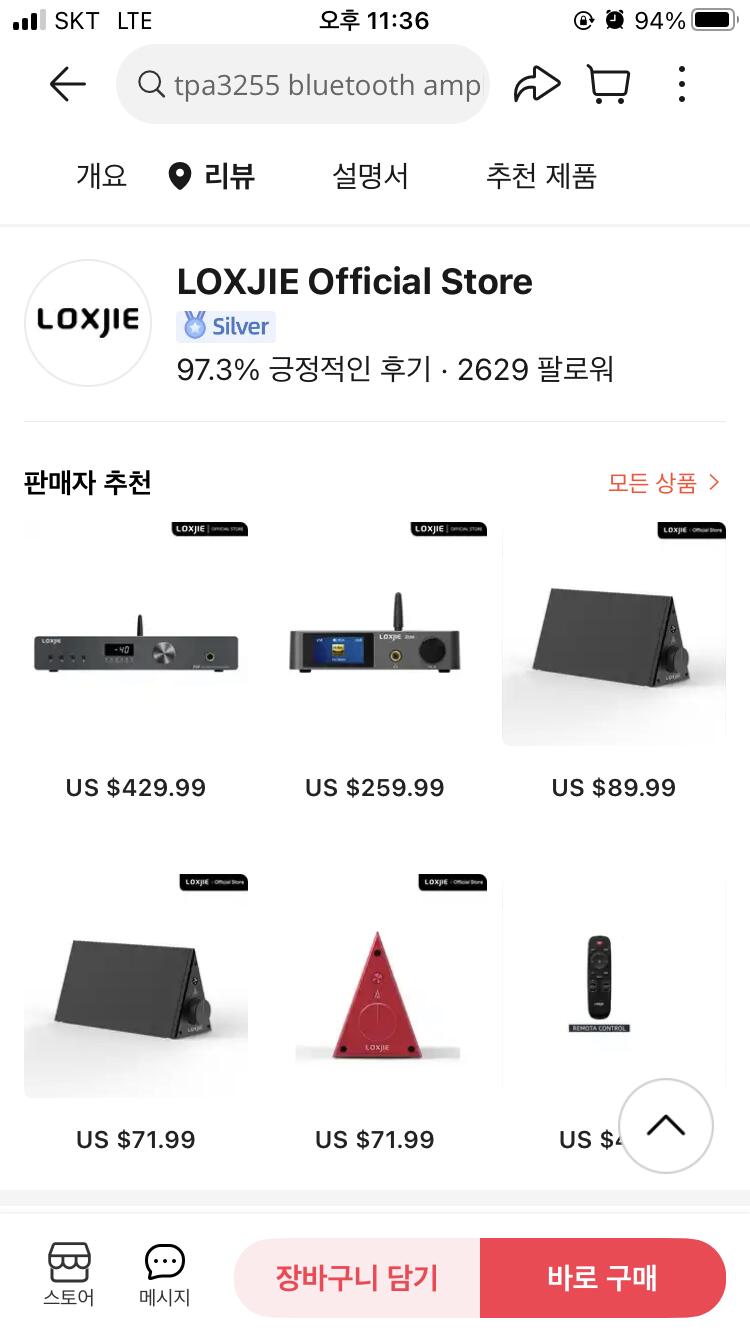Open the shopping cart
The width and height of the screenshot is (750, 1334).
(608, 85)
